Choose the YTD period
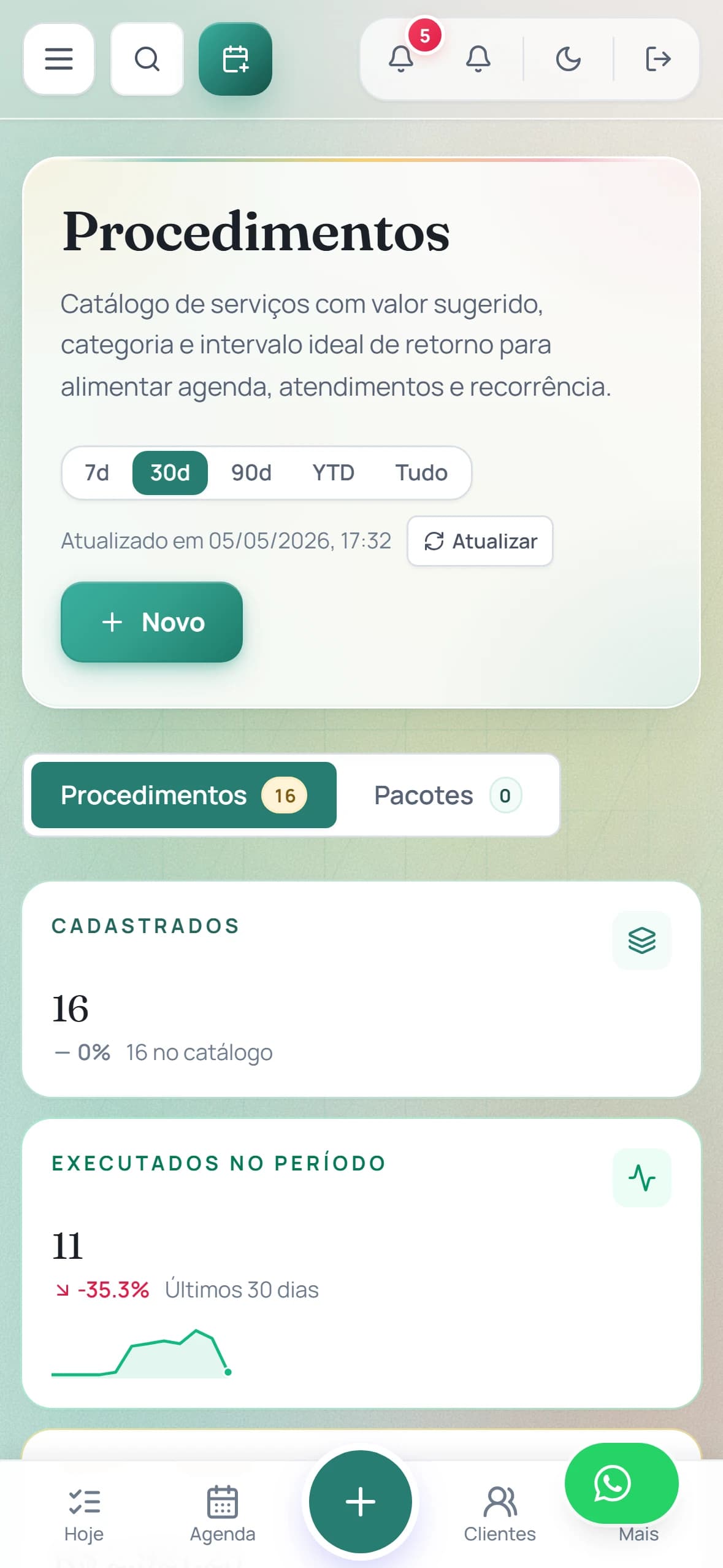Image resolution: width=723 pixels, height=1568 pixels. pyautogui.click(x=334, y=473)
